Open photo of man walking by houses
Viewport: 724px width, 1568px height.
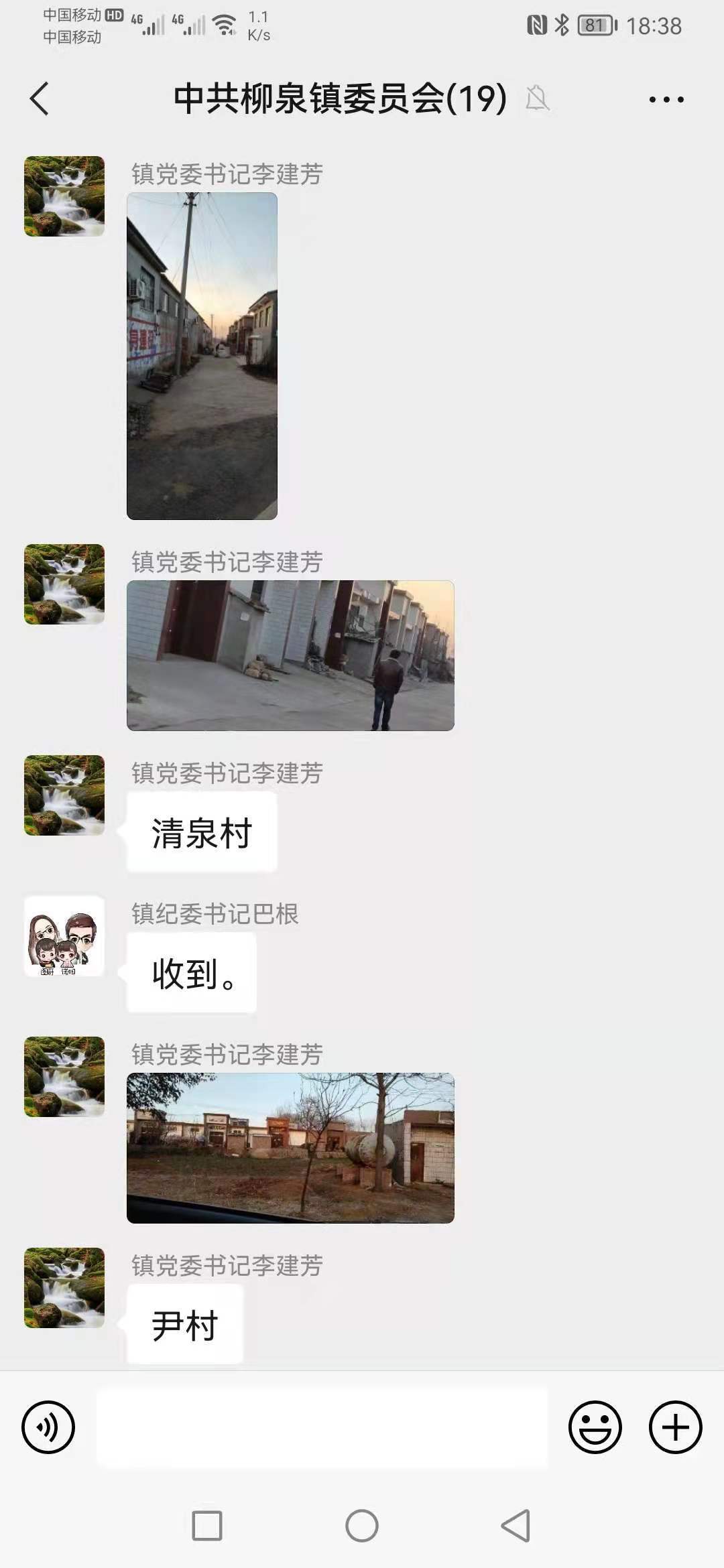click(290, 655)
